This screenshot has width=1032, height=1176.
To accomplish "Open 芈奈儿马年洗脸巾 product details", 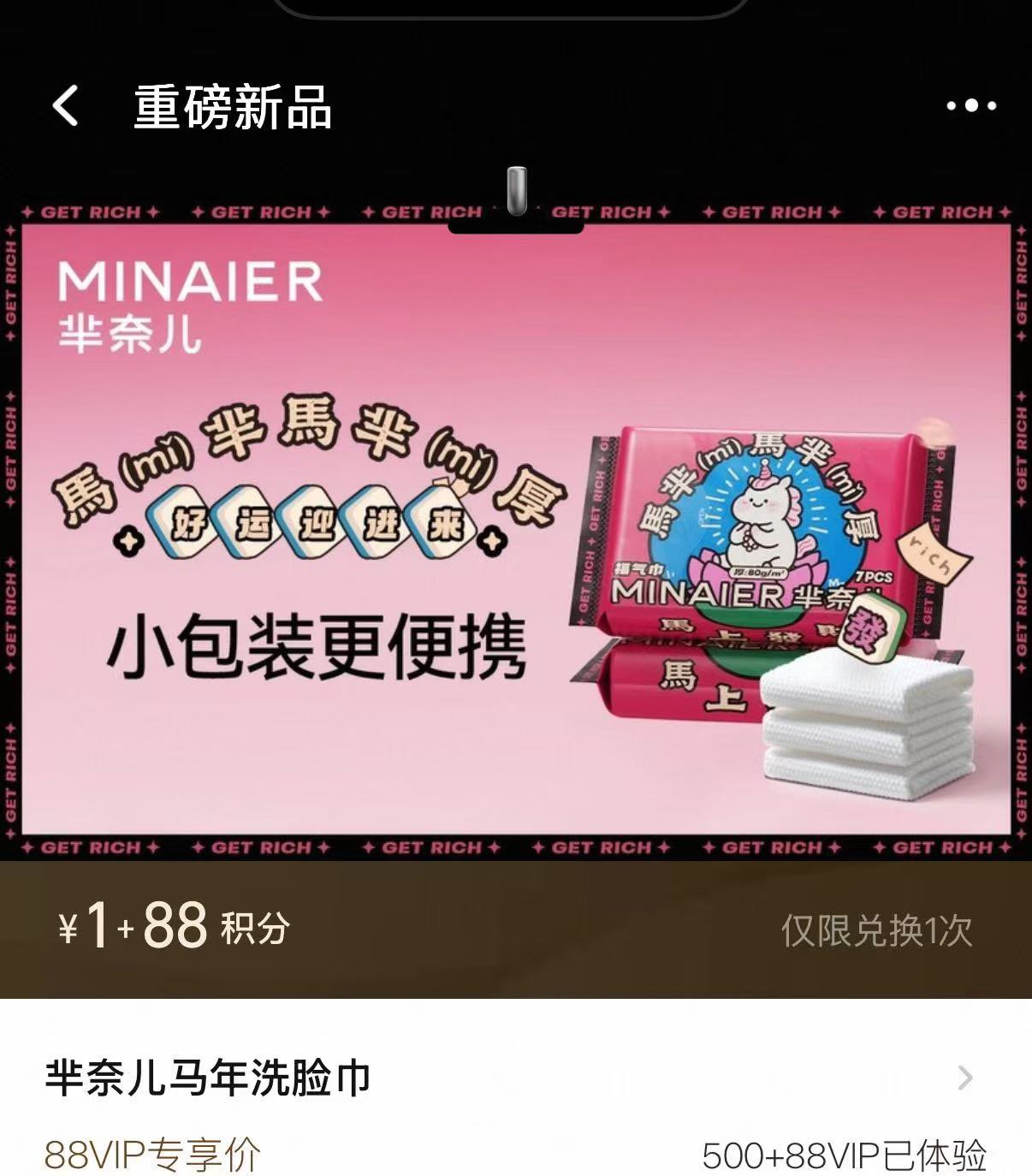I will (x=513, y=1078).
